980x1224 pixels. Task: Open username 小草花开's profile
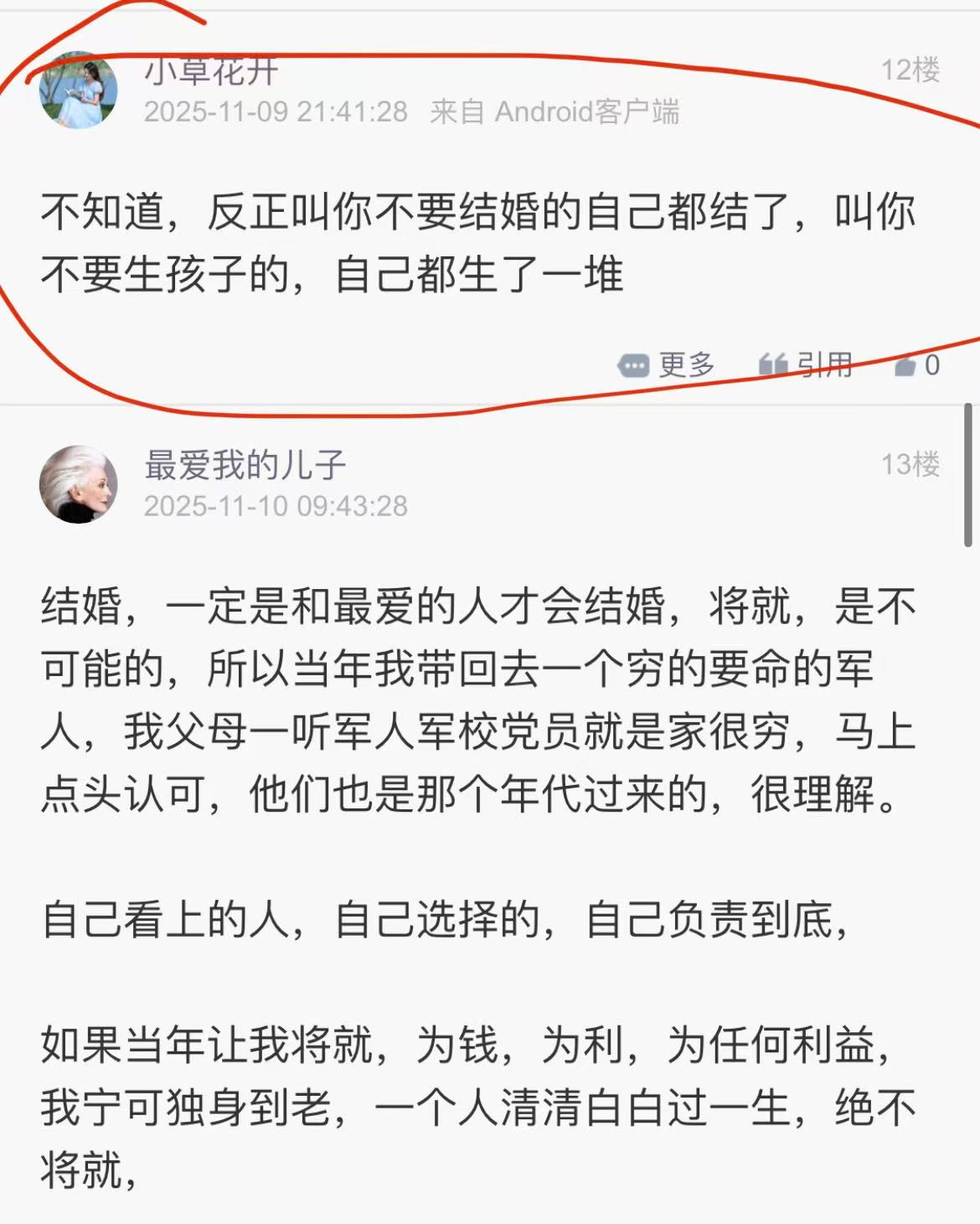pyautogui.click(x=211, y=71)
